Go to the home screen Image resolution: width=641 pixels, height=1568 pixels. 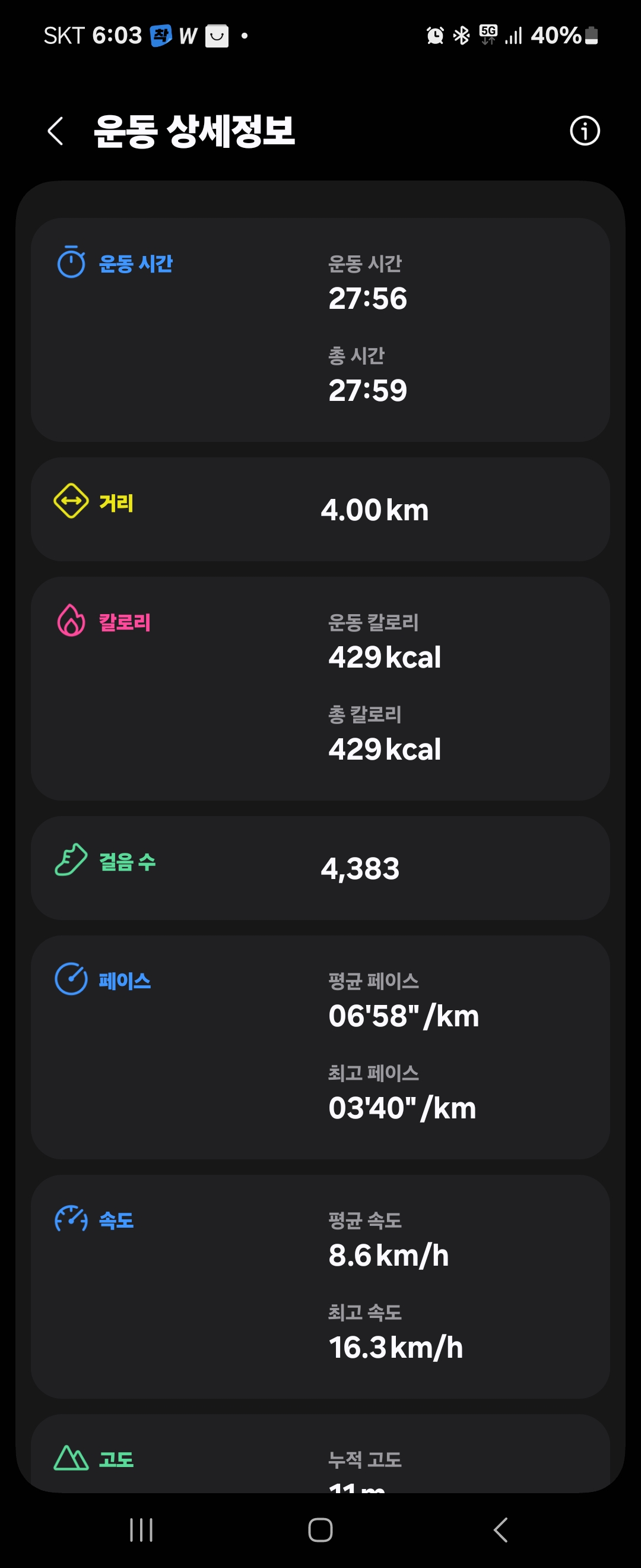pos(320,1529)
